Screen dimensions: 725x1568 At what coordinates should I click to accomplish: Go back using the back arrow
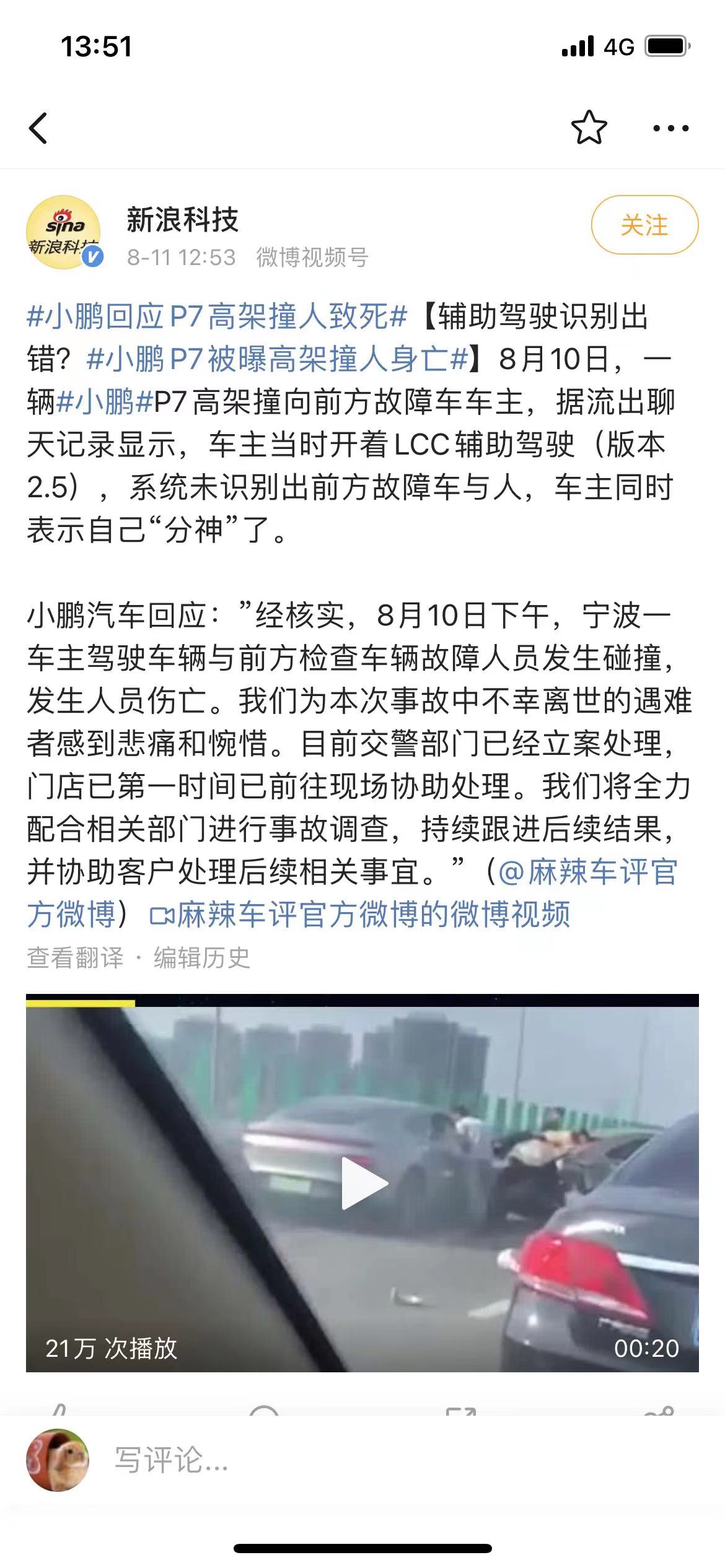click(38, 129)
